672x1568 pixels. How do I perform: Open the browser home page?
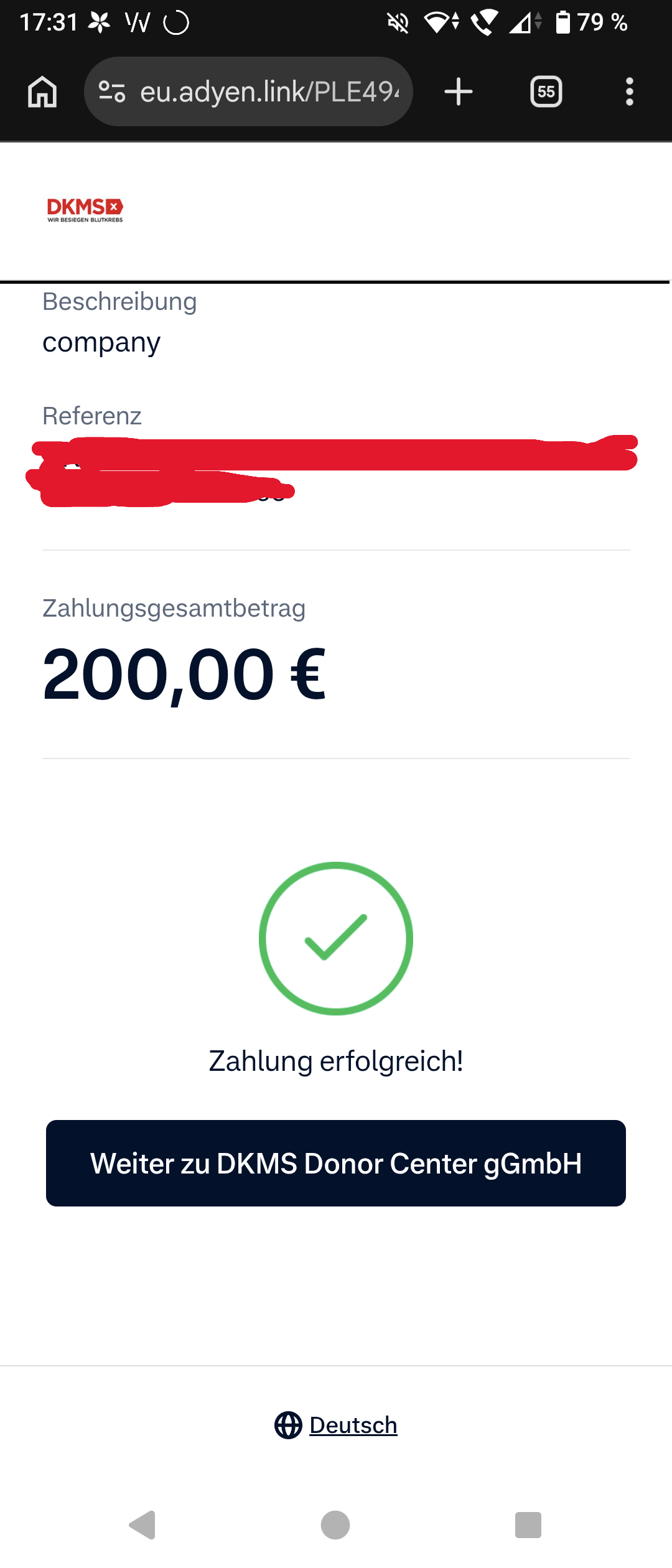point(42,92)
